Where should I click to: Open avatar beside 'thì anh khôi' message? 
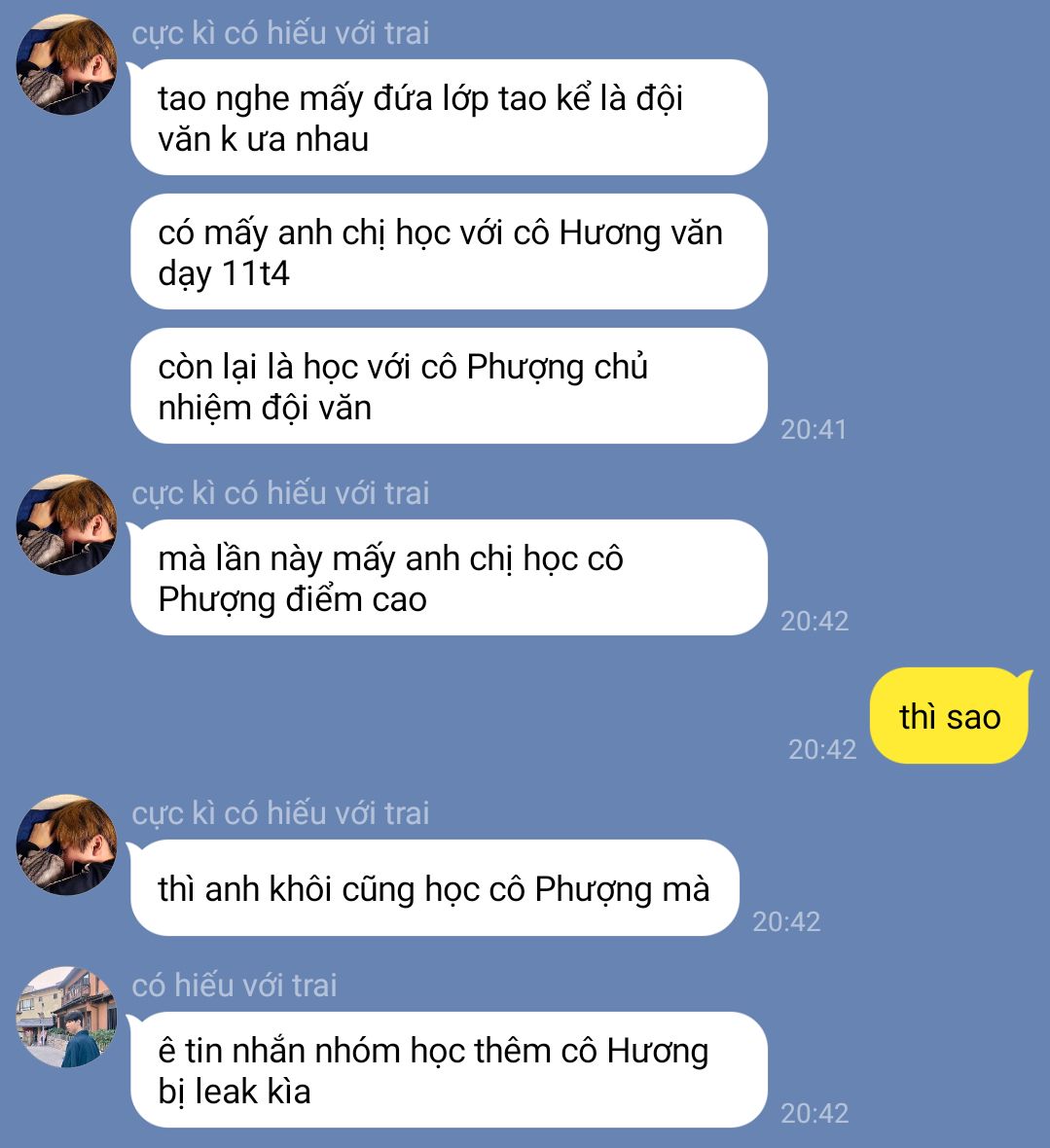tap(66, 844)
